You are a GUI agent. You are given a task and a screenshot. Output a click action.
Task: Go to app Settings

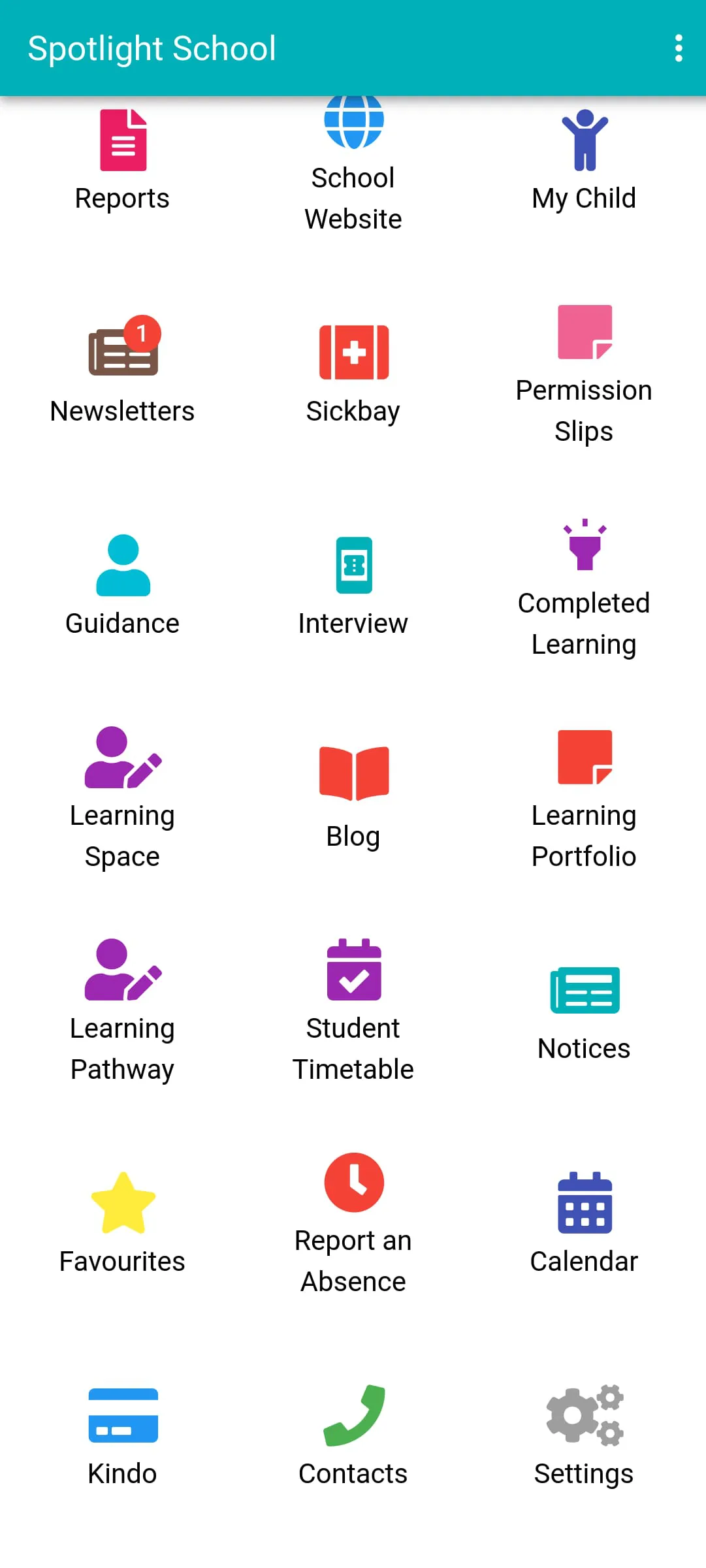click(x=584, y=1433)
